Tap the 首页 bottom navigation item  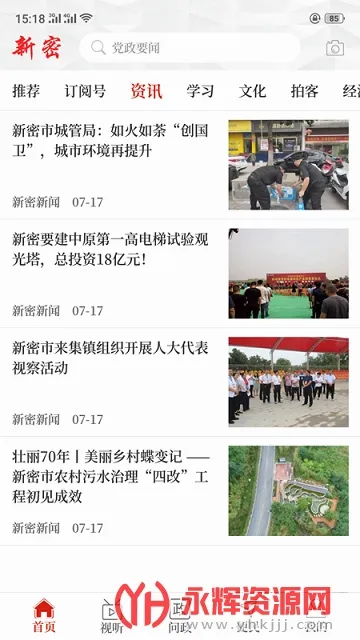tap(44, 616)
